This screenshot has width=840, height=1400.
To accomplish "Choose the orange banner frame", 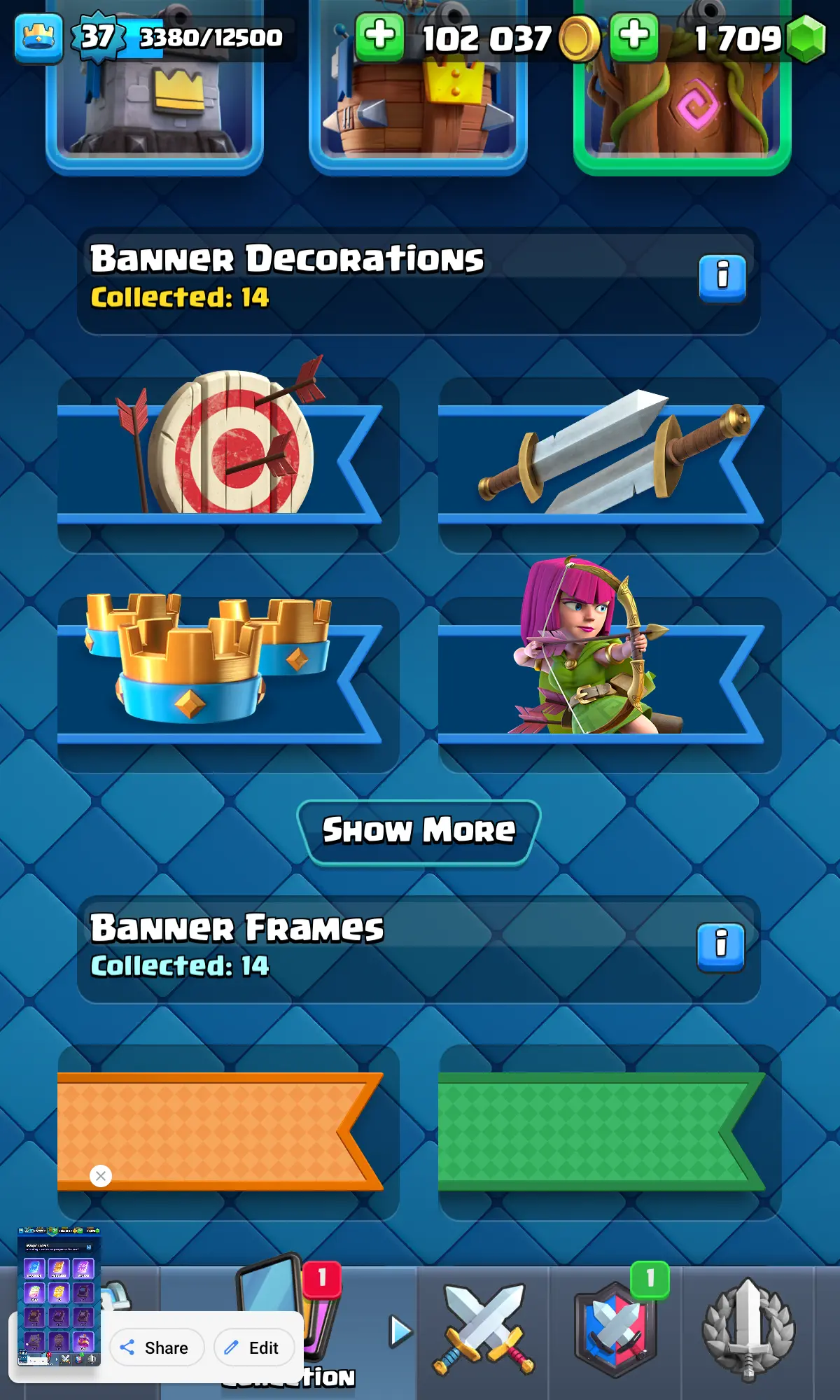I will [x=228, y=1132].
